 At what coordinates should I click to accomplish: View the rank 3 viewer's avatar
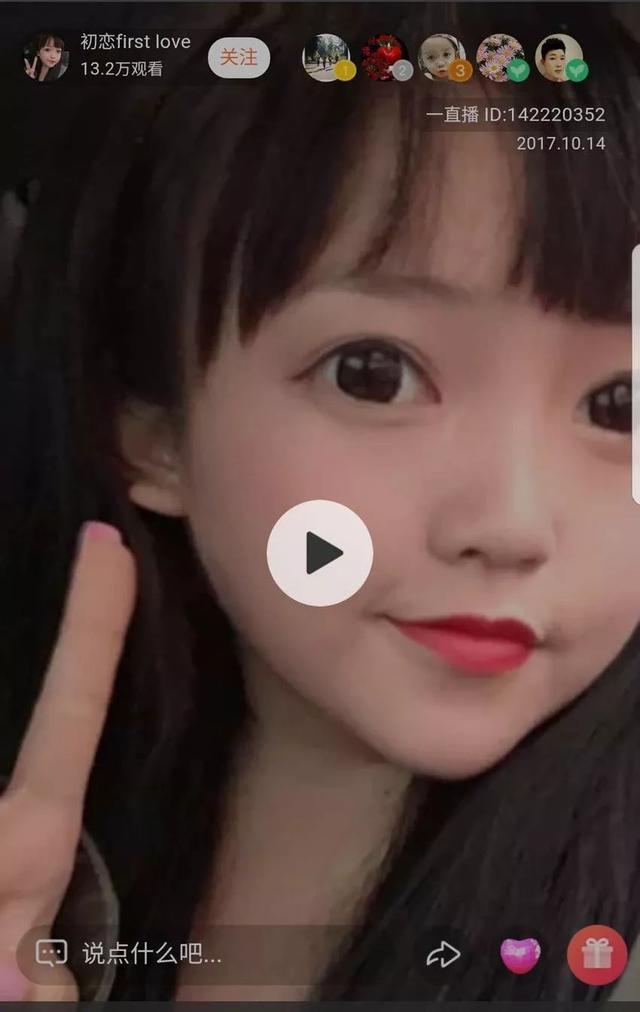pos(442,57)
